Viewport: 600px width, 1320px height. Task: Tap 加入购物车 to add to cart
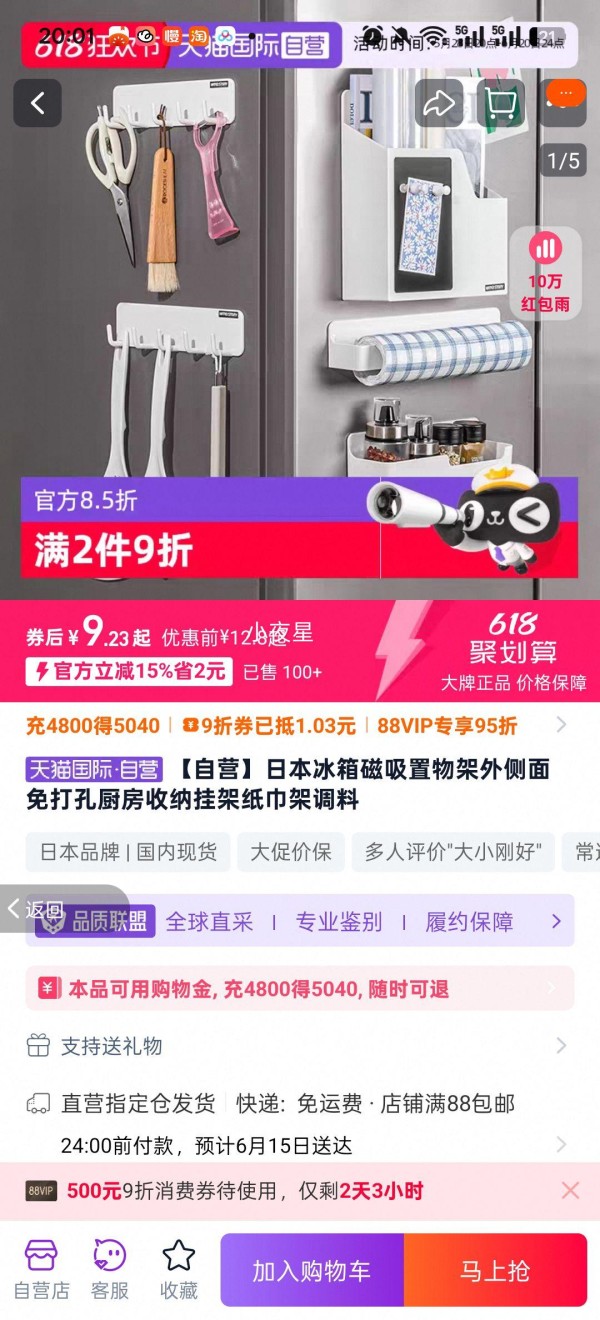coord(312,1271)
